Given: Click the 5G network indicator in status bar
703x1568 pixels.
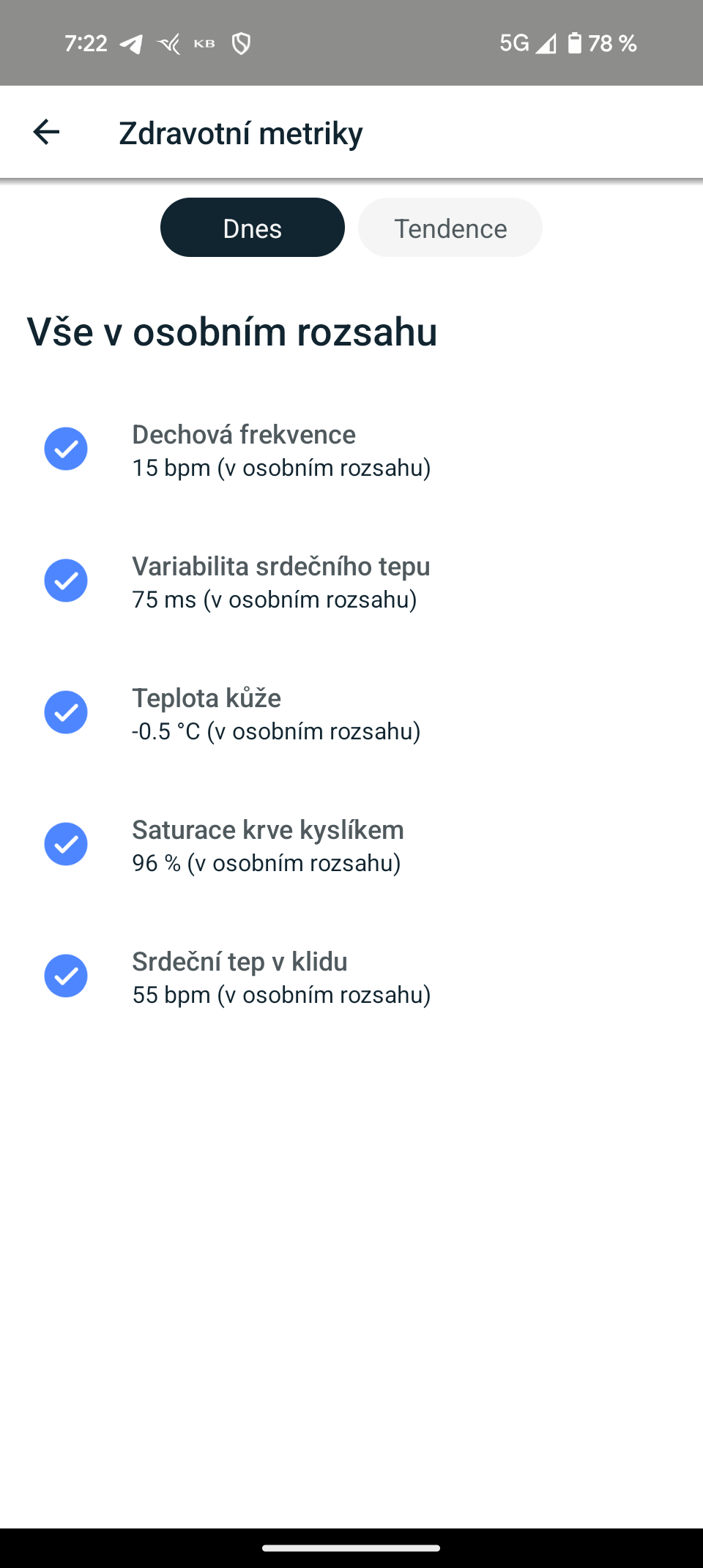Looking at the screenshot, I should tap(513, 42).
